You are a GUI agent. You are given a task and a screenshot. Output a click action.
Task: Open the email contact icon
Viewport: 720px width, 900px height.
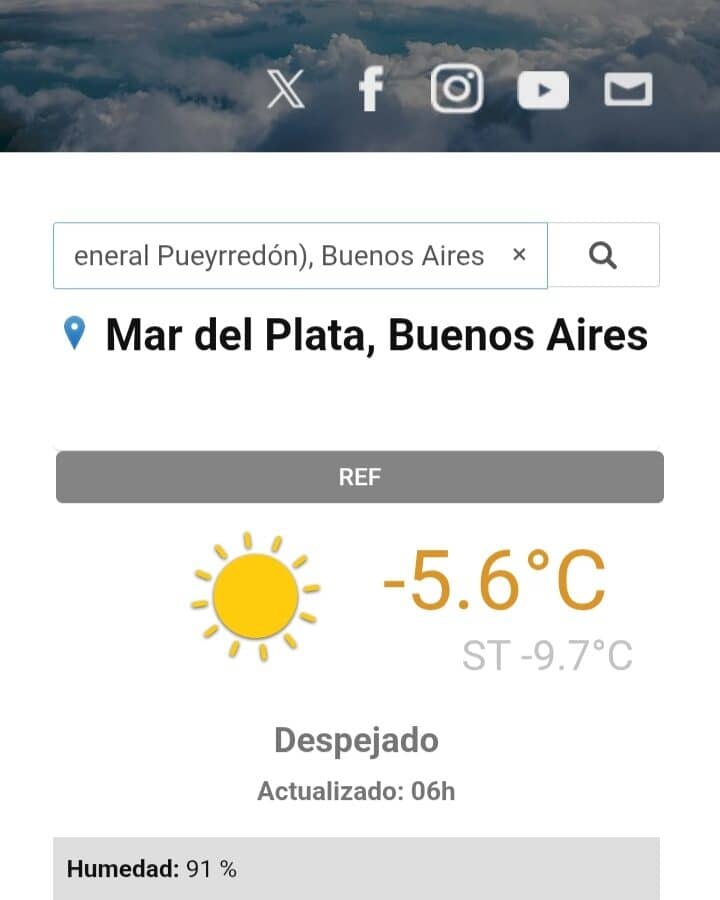(628, 90)
